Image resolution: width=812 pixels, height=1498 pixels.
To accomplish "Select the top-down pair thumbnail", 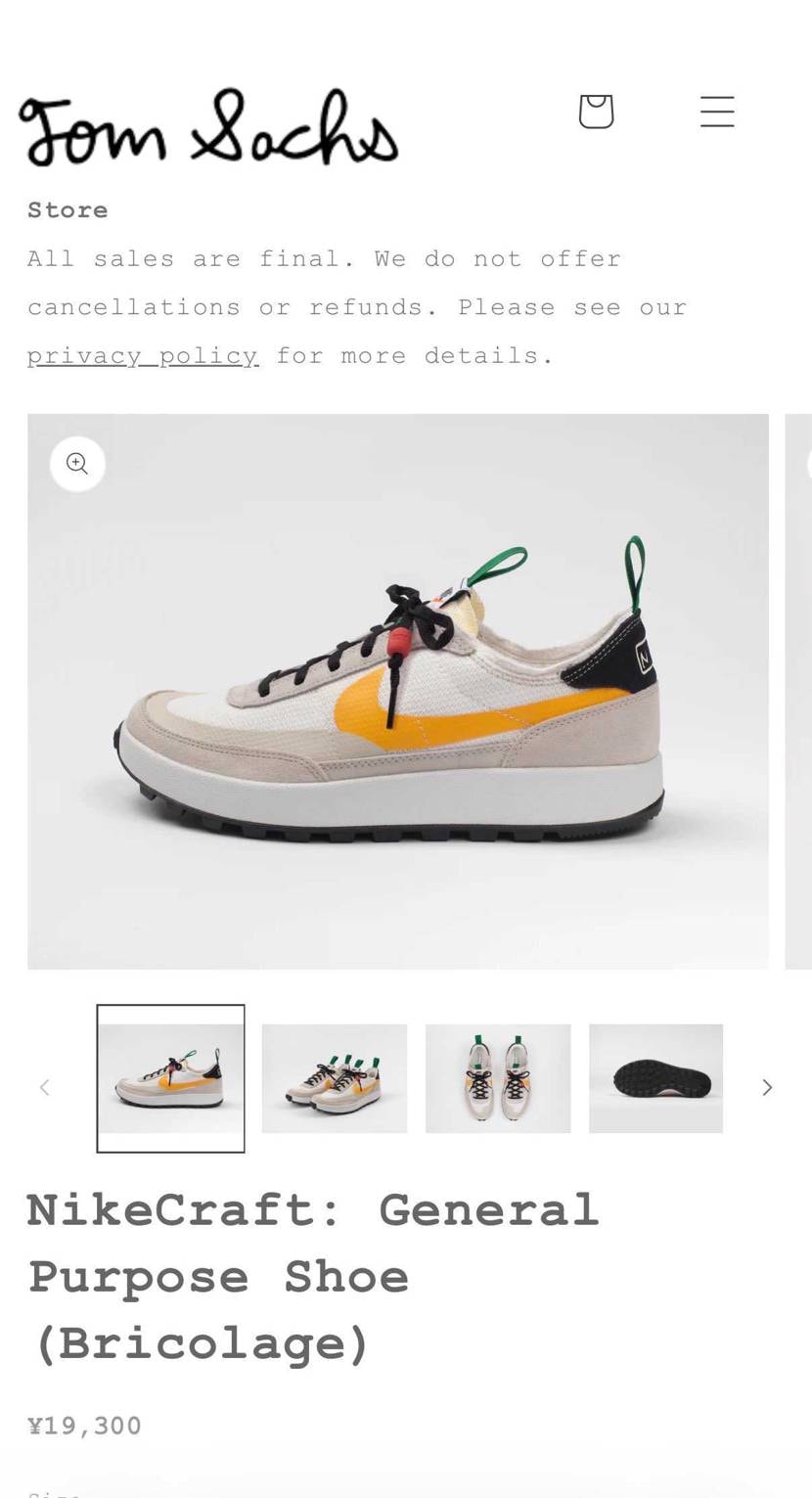I will click(498, 1078).
